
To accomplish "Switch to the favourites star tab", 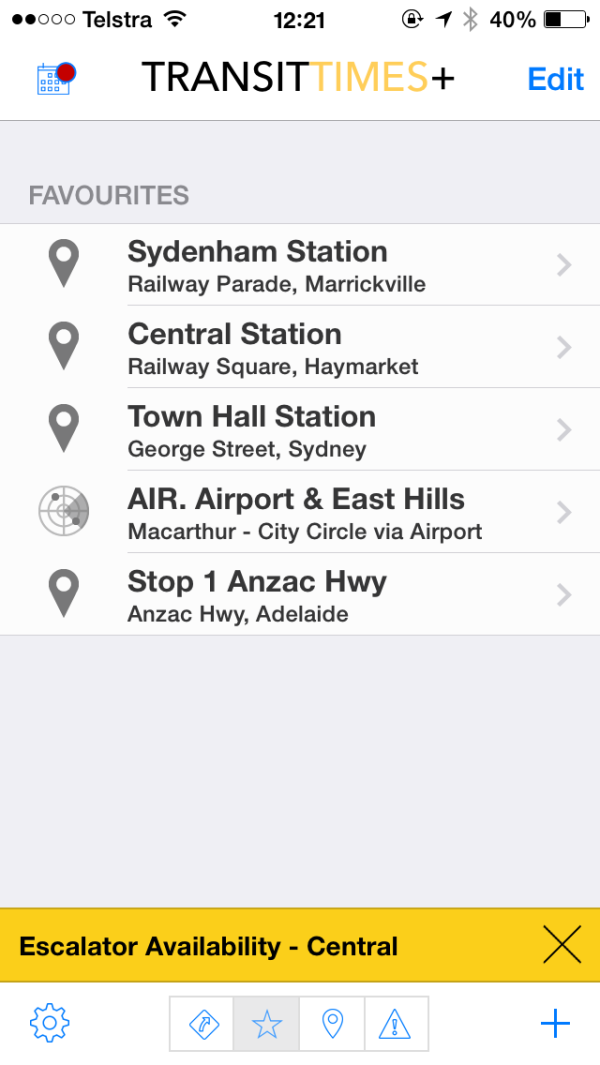I will click(267, 1024).
